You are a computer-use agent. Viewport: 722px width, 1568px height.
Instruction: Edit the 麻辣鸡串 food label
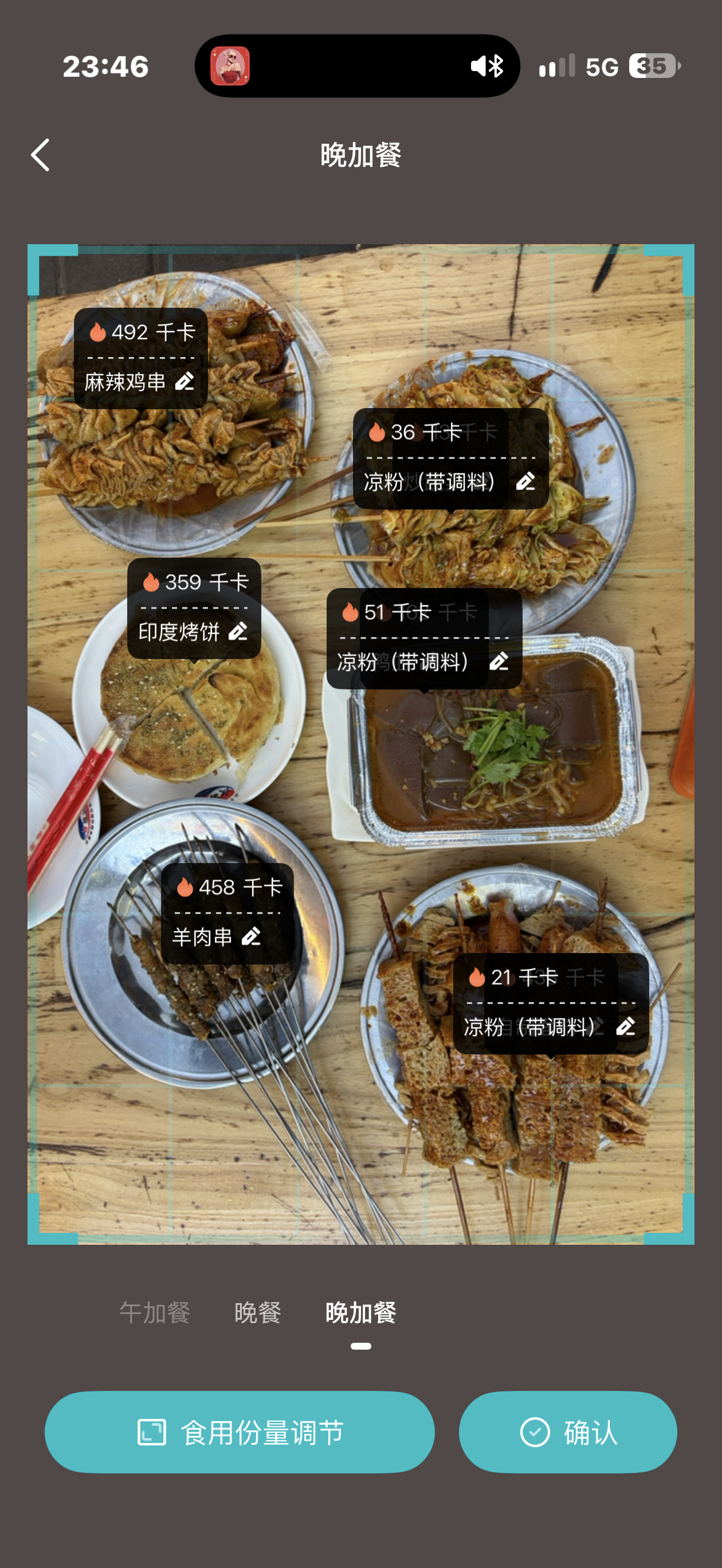pos(185,382)
